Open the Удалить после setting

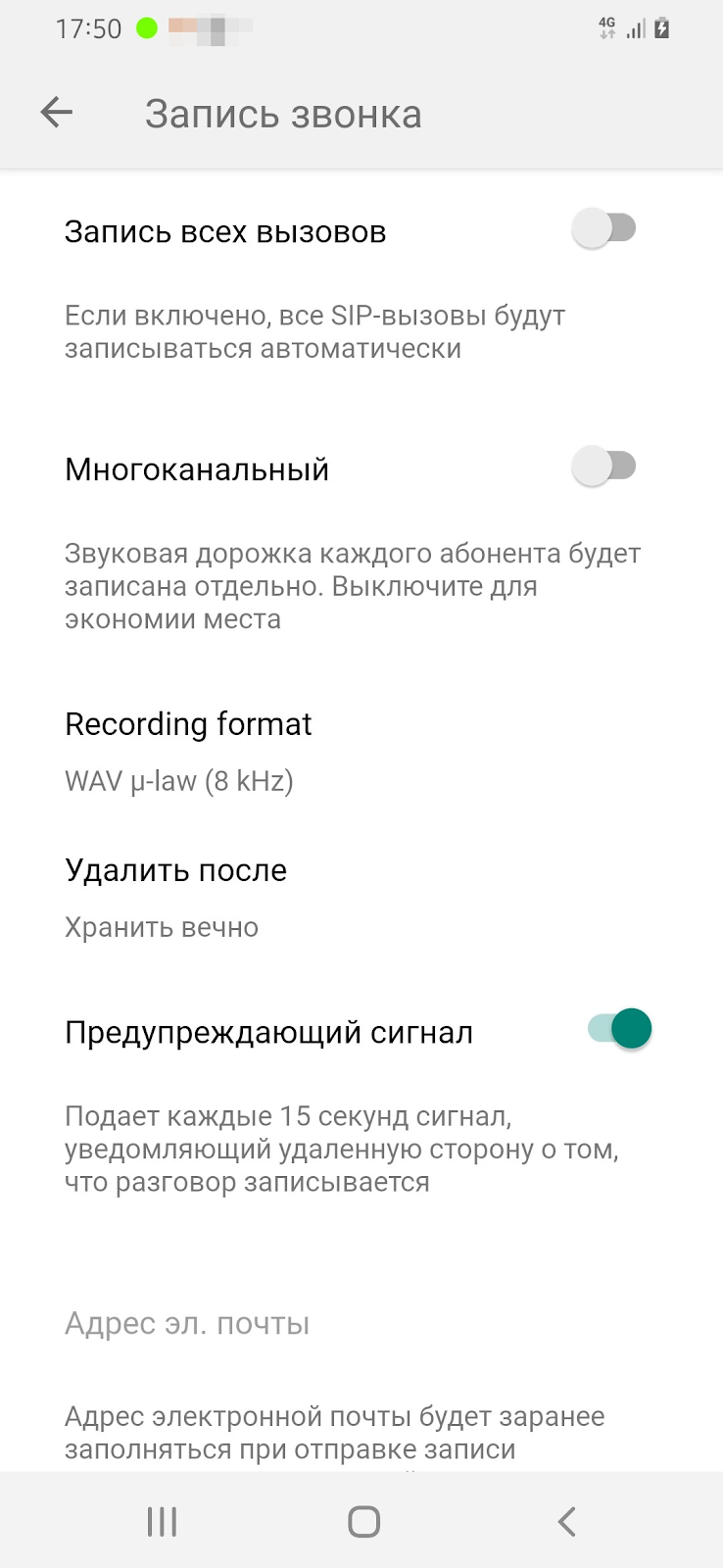(176, 897)
